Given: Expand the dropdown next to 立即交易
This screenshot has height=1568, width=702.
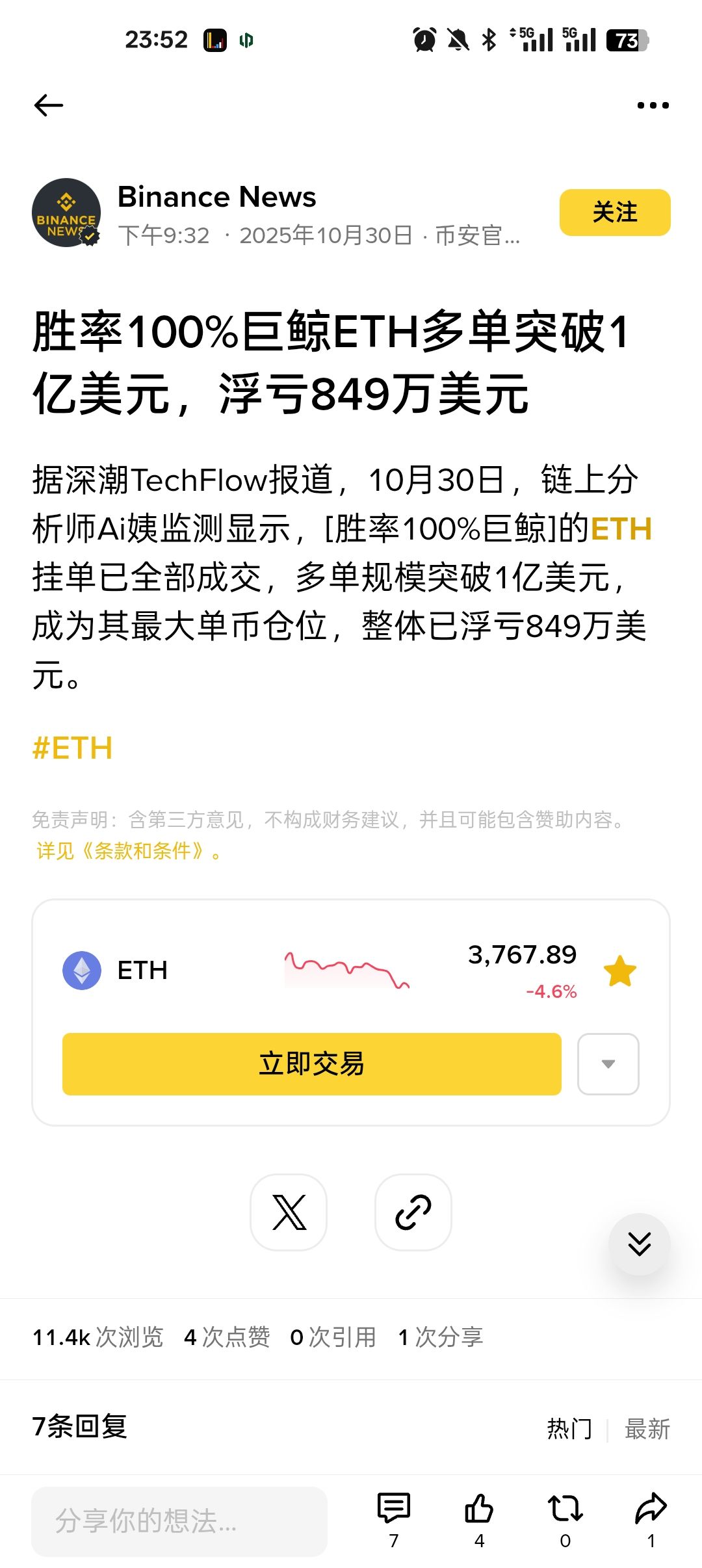Looking at the screenshot, I should pyautogui.click(x=608, y=1064).
